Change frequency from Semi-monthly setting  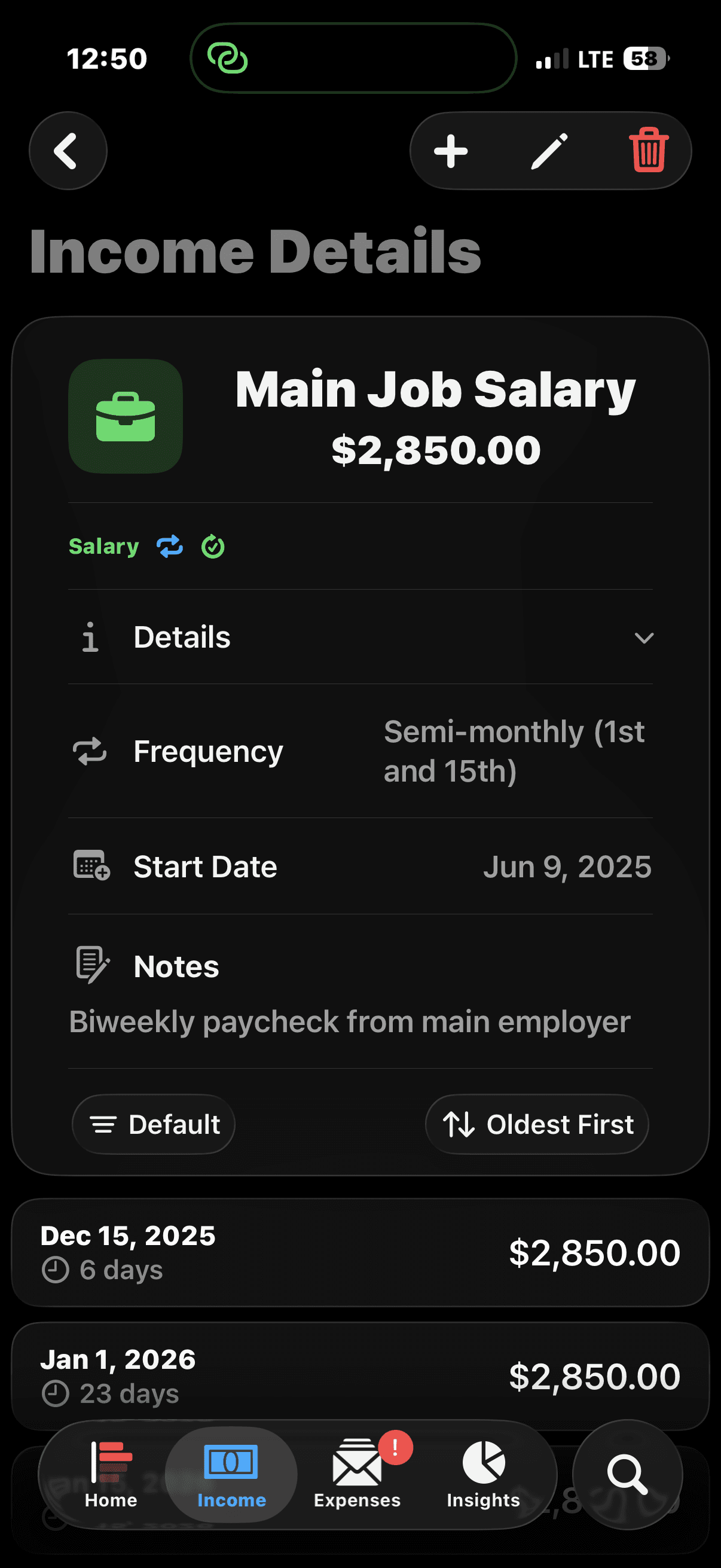coord(514,751)
